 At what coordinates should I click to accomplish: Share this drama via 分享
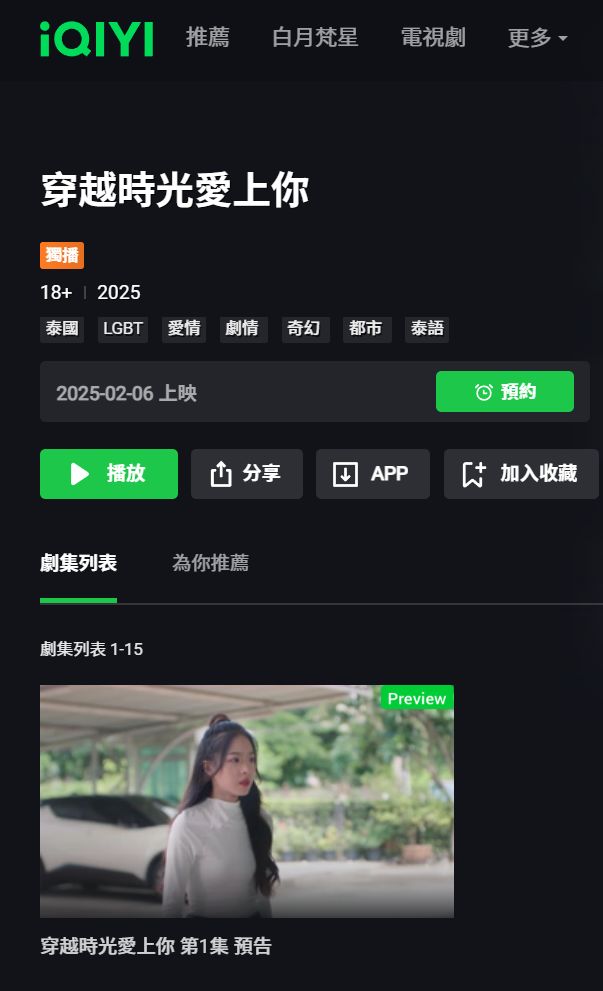pos(246,474)
